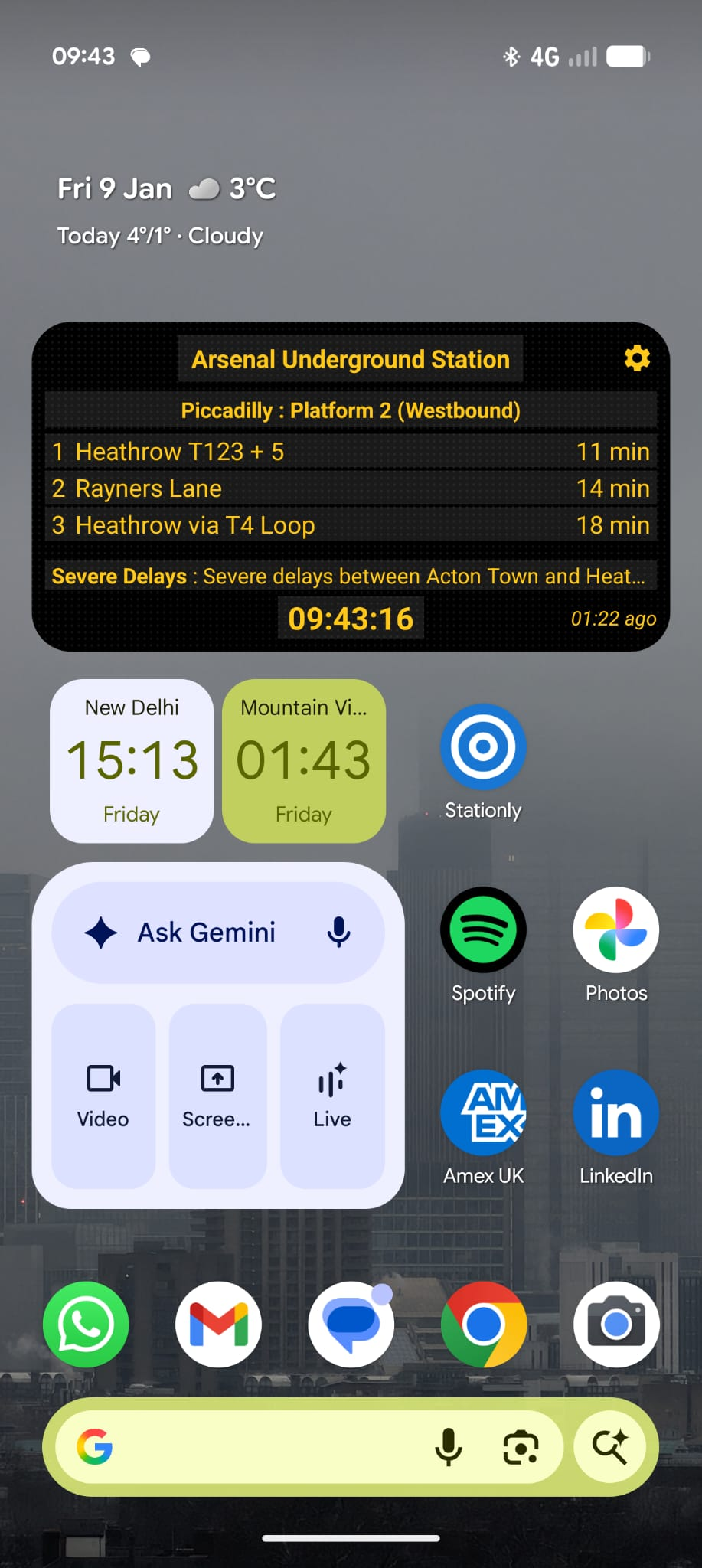Screen dimensions: 702x1568
Task: Tap the microphone in the Google search bar
Action: [x=449, y=1445]
